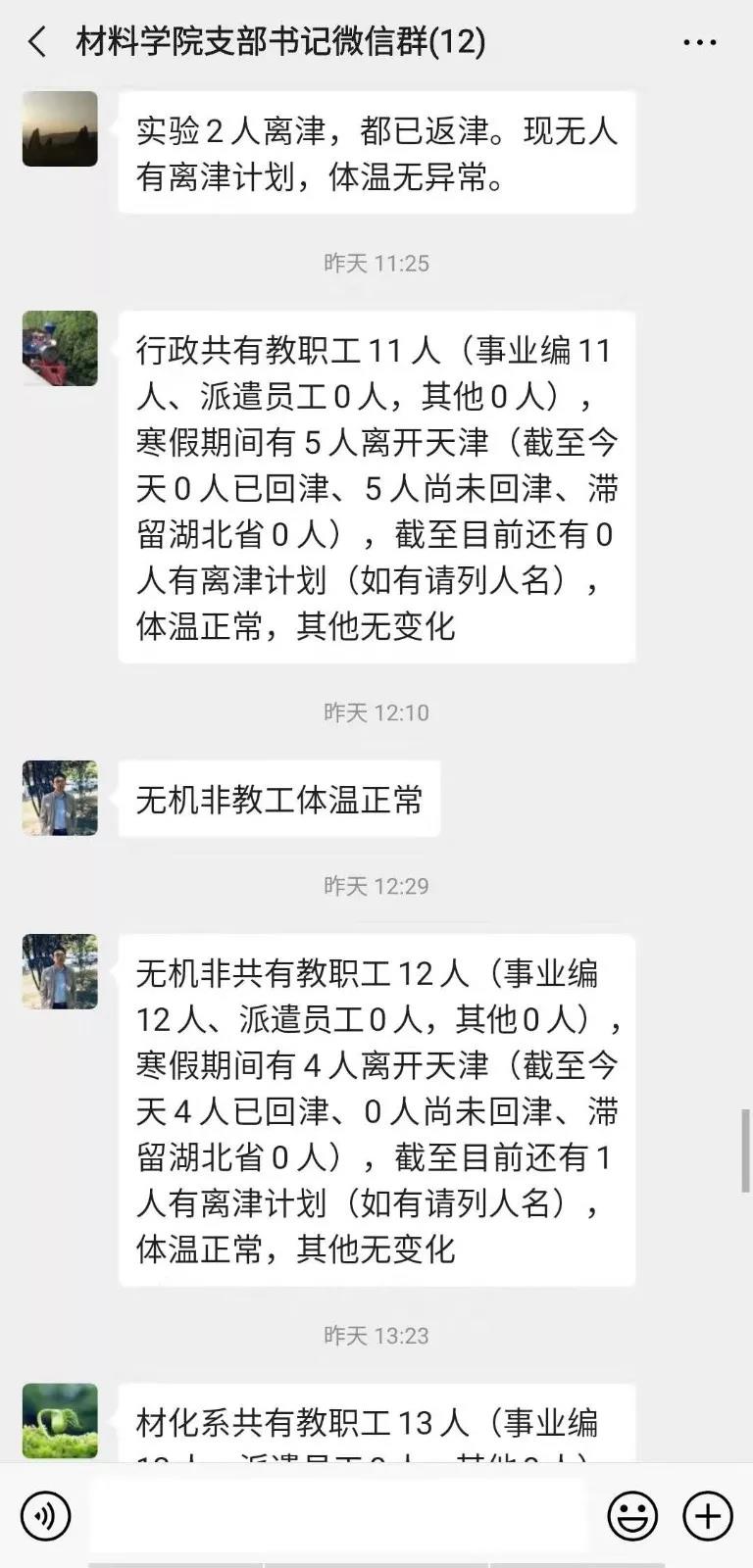This screenshot has height=1568, width=753.
Task: Open avatar beside 无机非共有教职工12人 message
Action: tap(60, 971)
